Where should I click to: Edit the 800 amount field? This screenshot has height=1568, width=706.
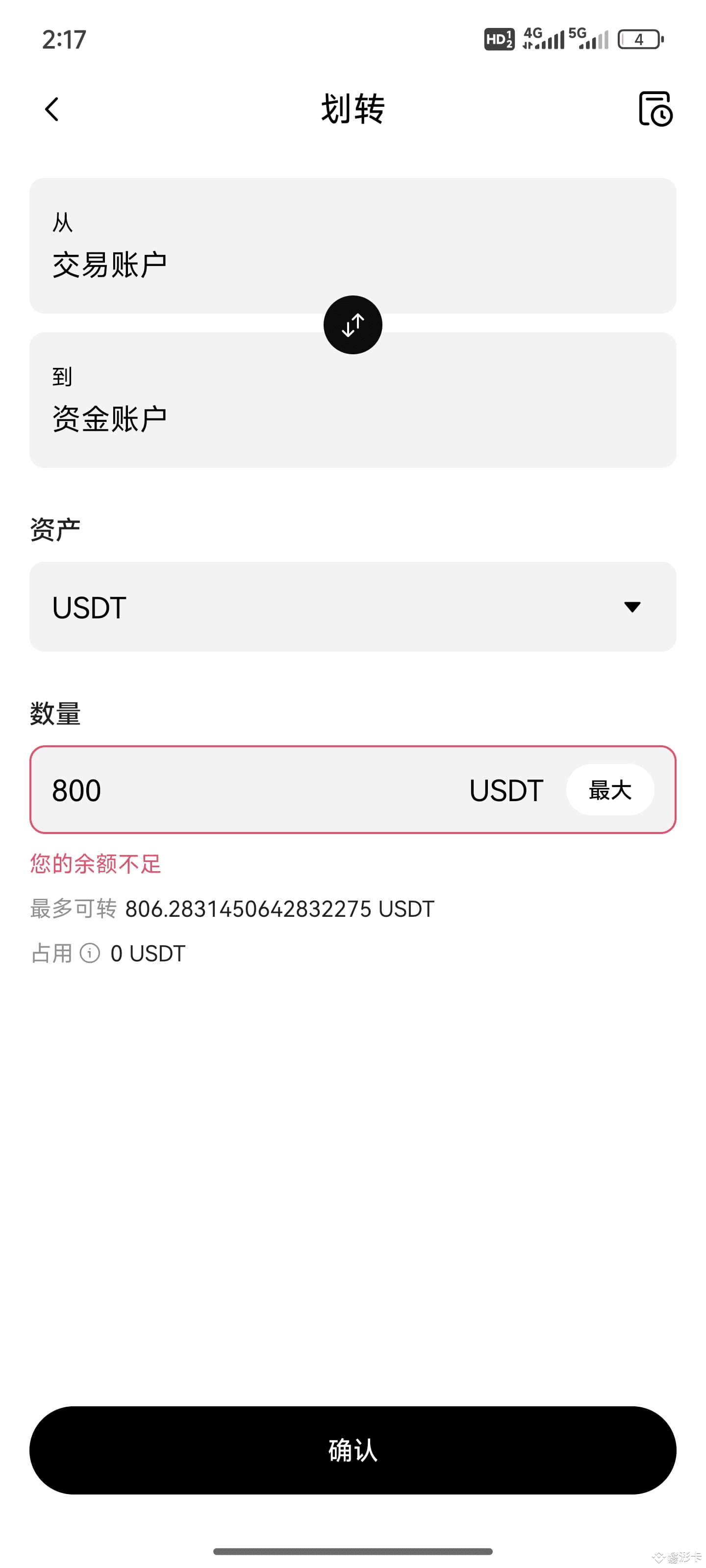pyautogui.click(x=244, y=790)
